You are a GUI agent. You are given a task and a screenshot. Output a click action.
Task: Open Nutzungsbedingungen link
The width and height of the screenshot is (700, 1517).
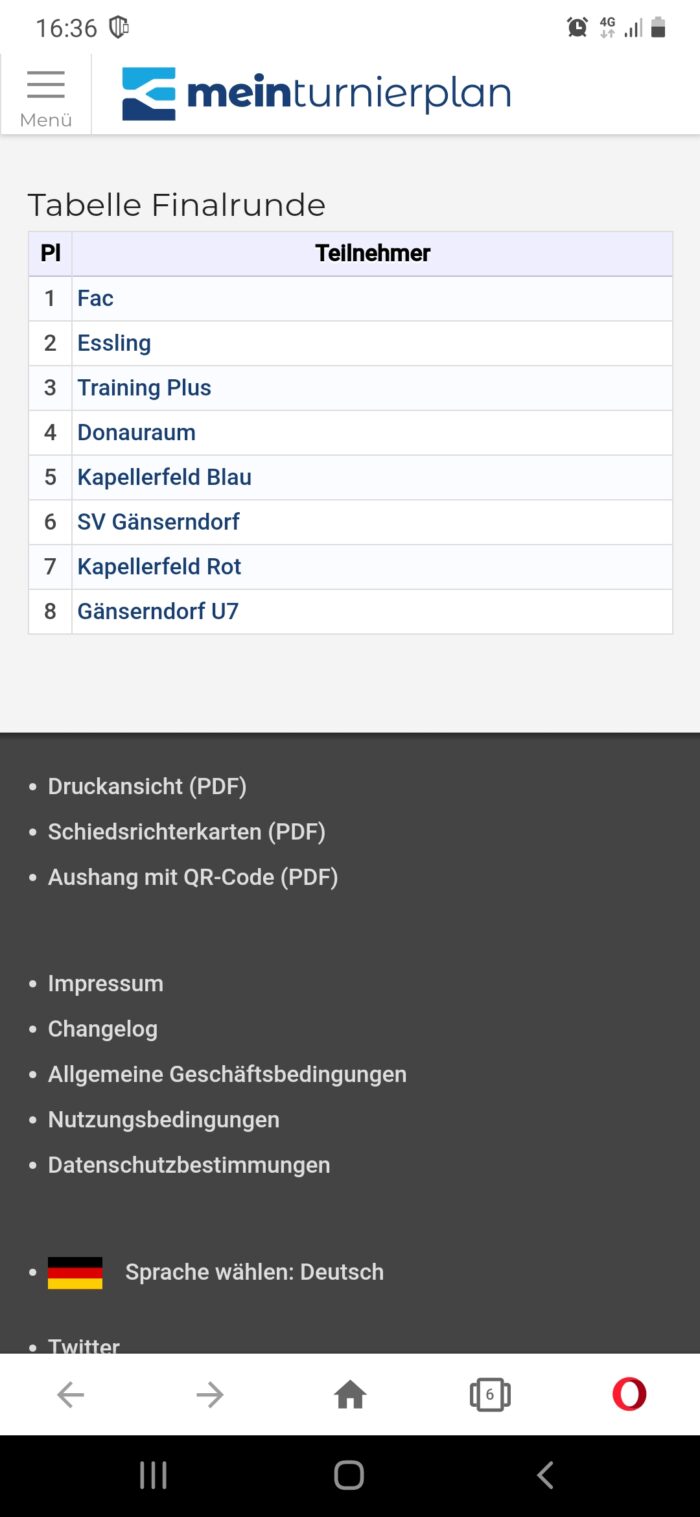point(164,1120)
